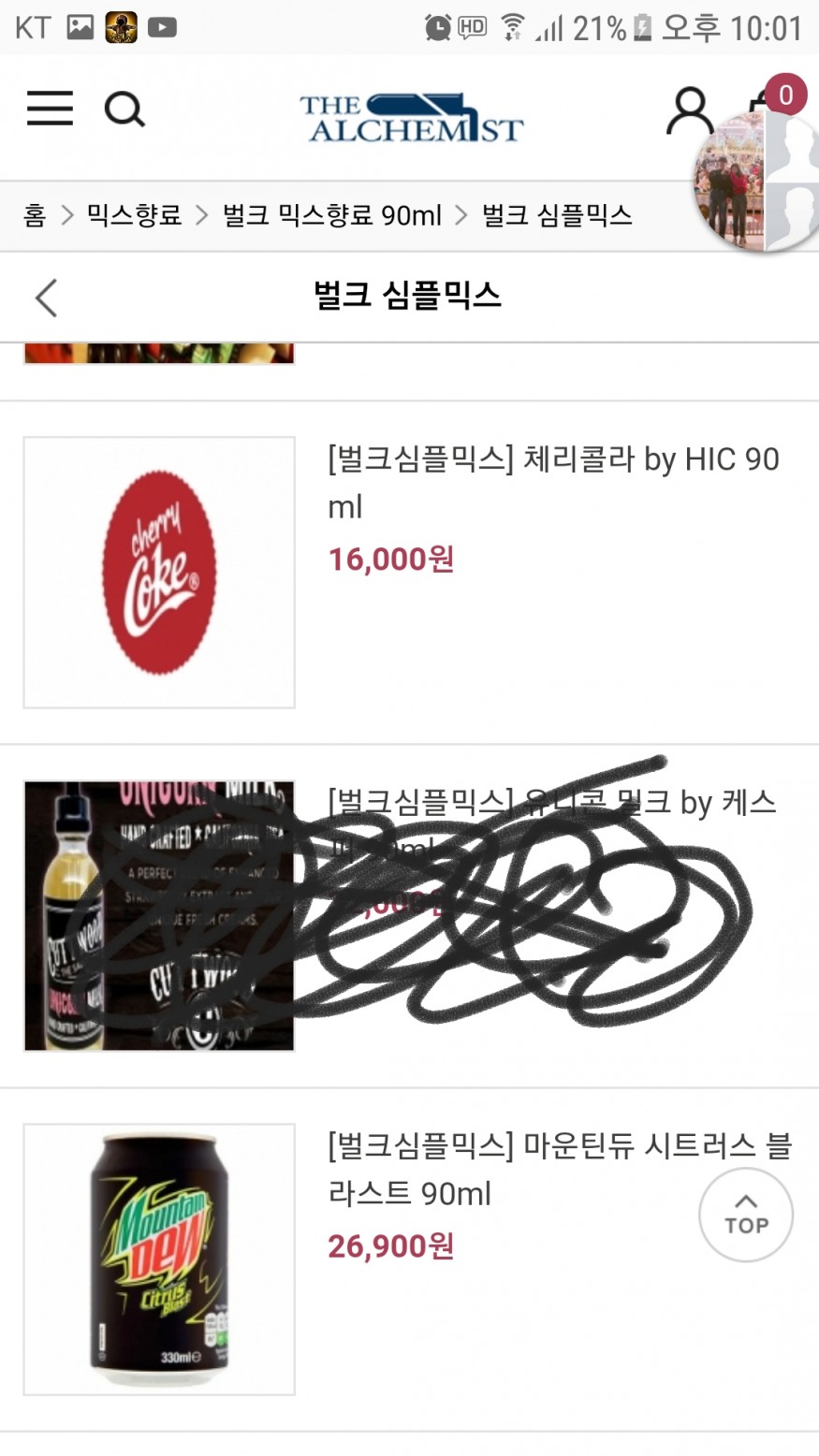
Task: Open the hamburger menu
Action: coord(50,109)
